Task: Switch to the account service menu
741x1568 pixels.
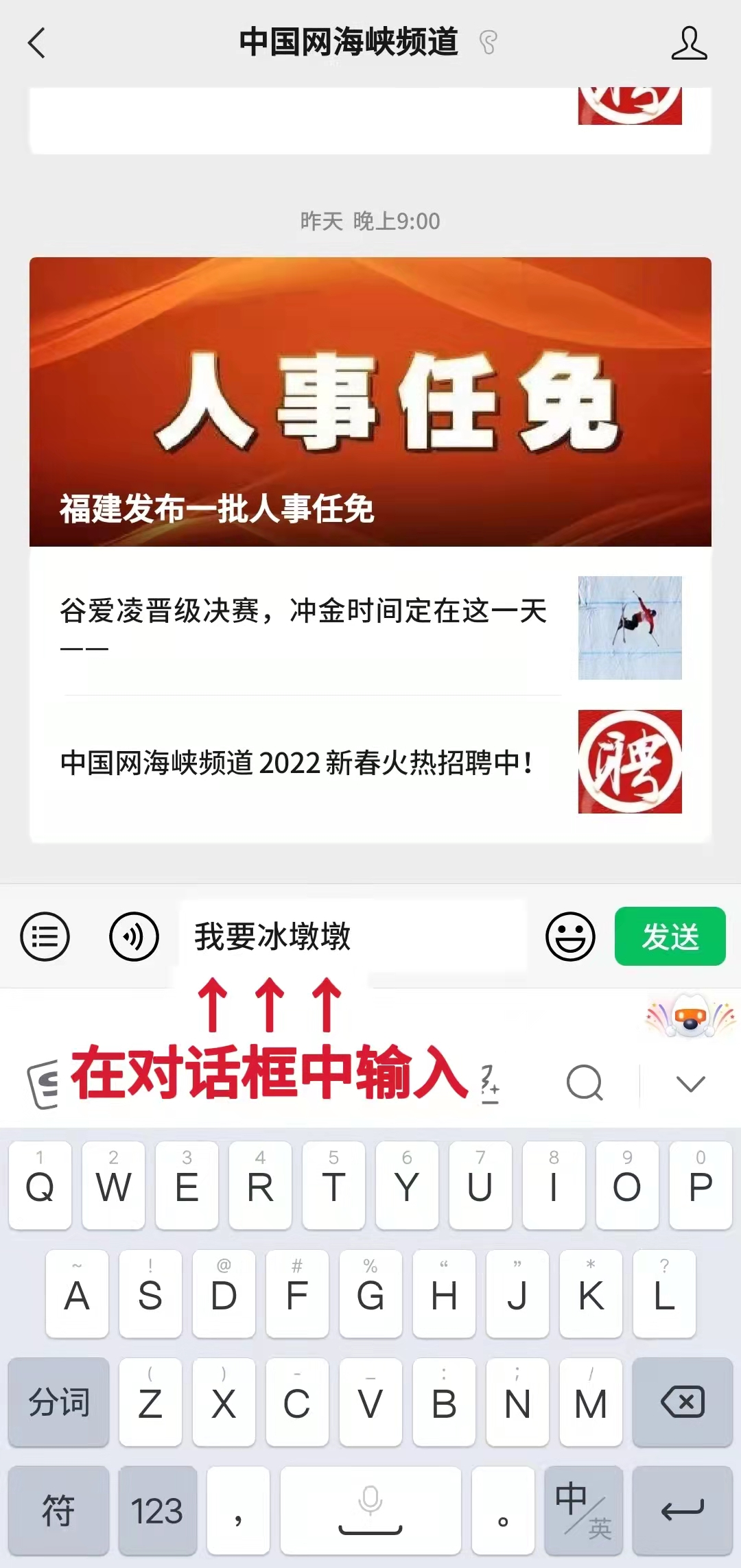Action: [45, 936]
